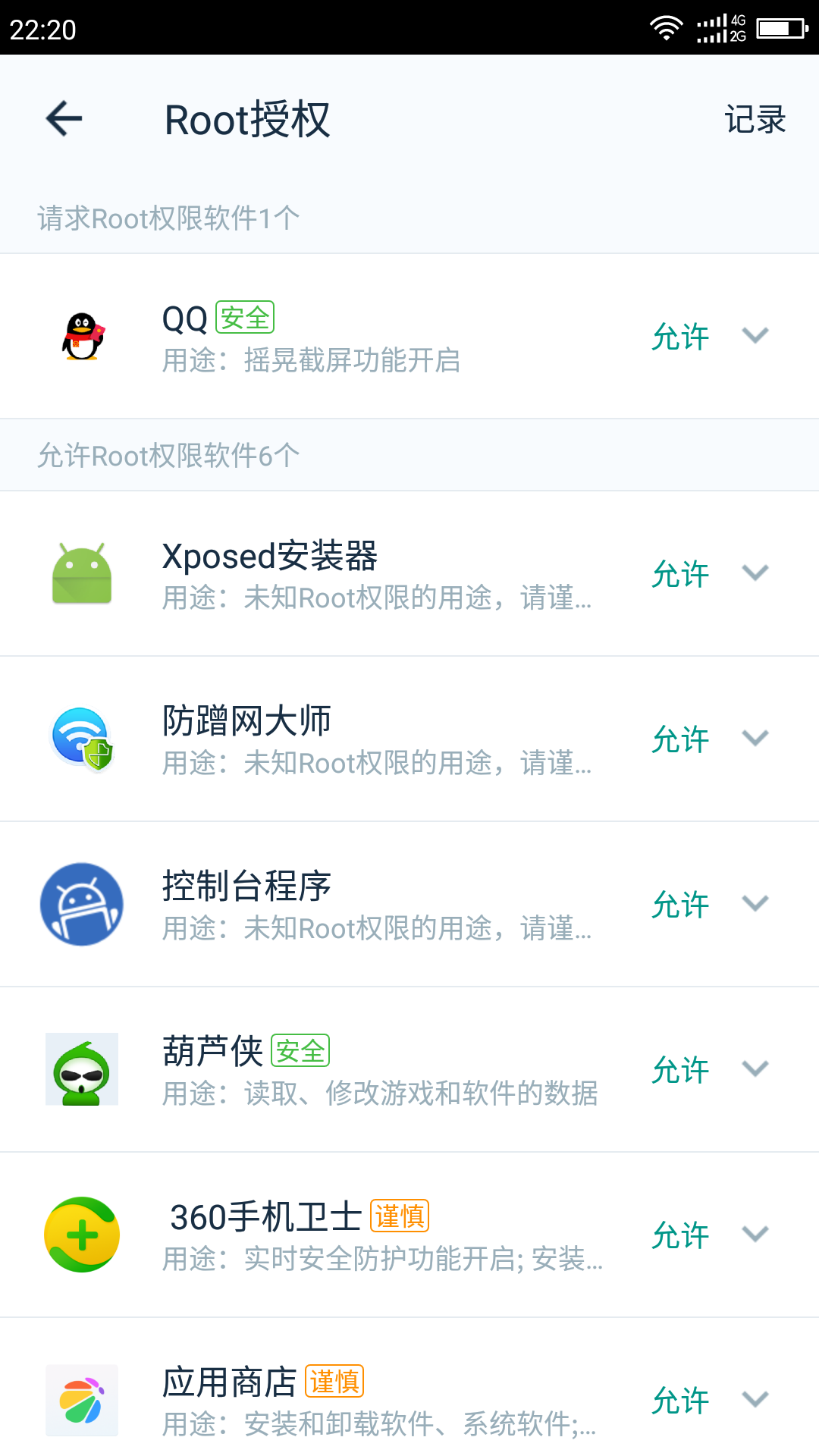The width and height of the screenshot is (819, 1456).
Task: Open the 记录 log
Action: pyautogui.click(x=755, y=119)
